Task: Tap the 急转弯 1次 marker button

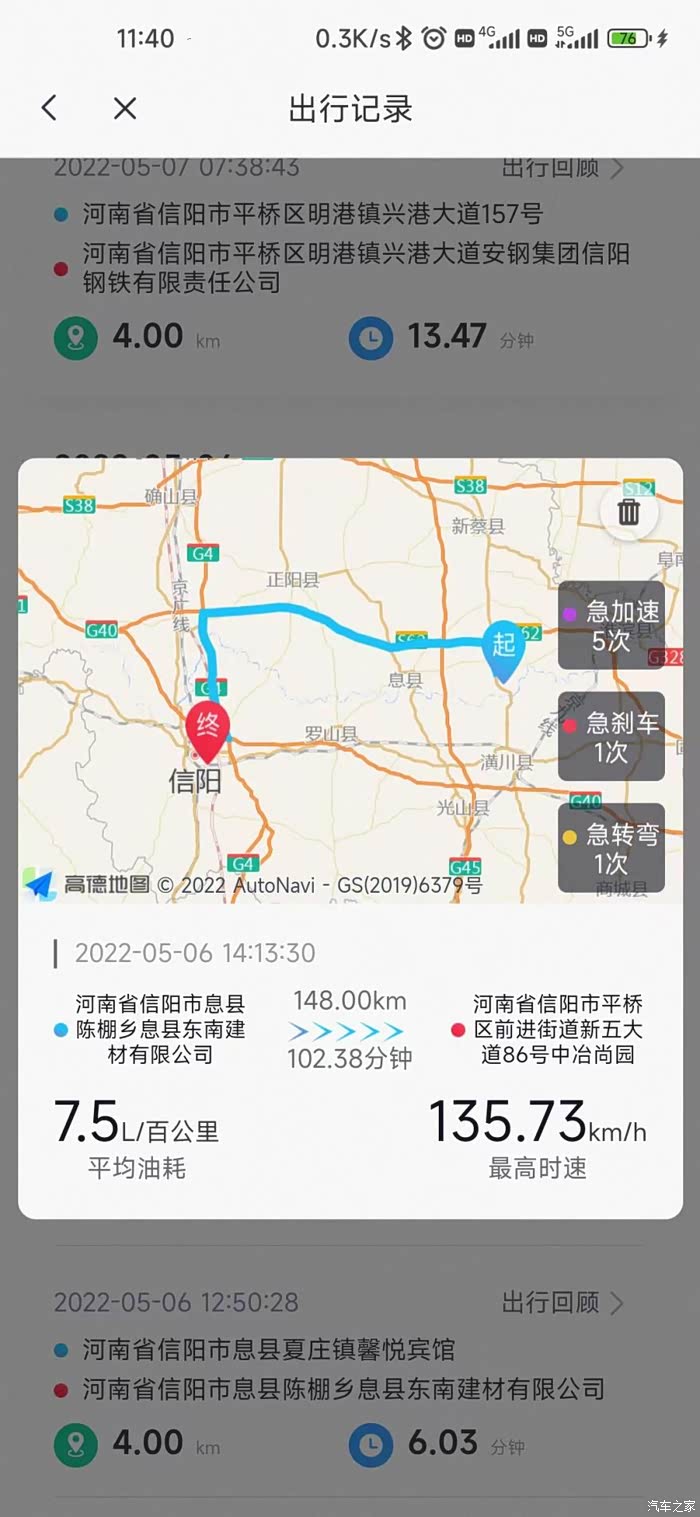Action: pos(611,848)
